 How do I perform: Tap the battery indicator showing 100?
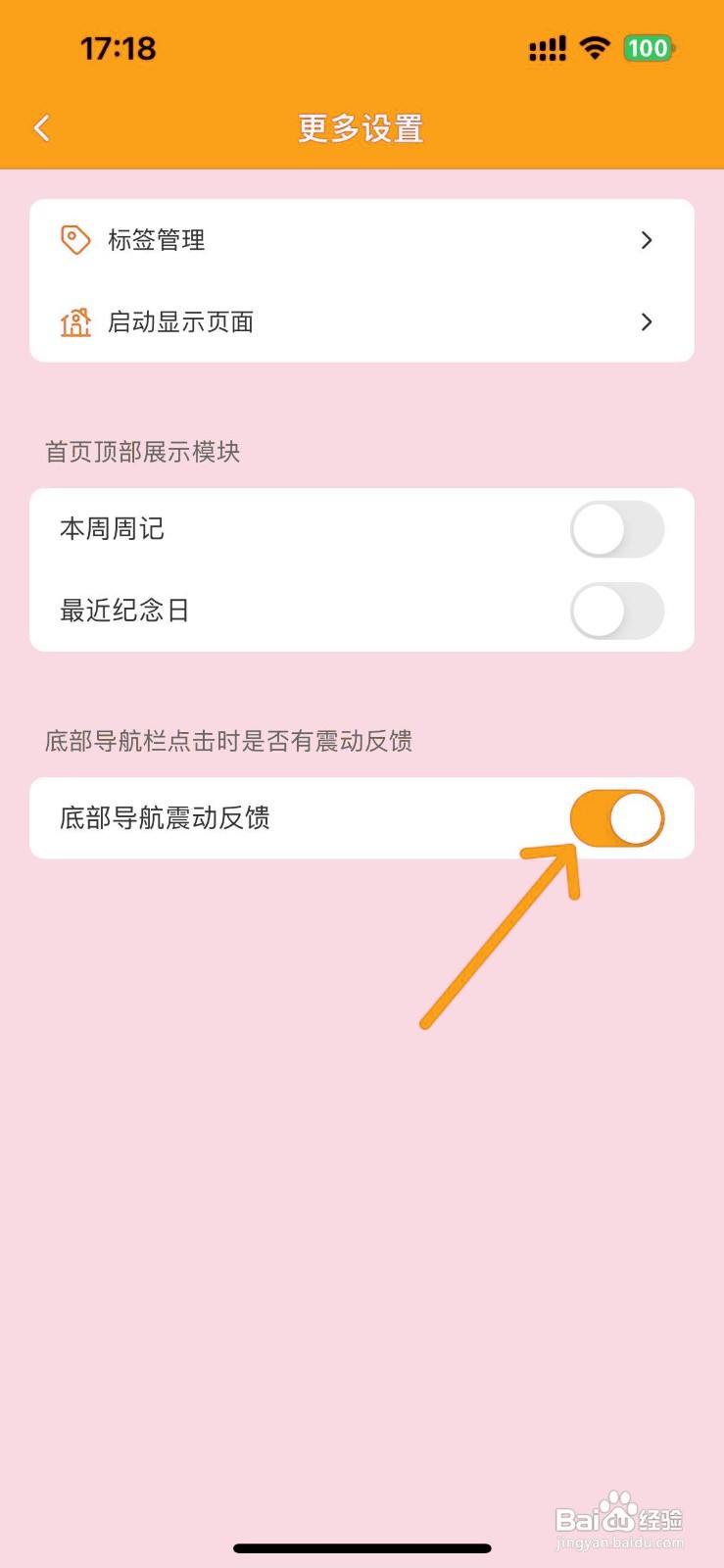point(648,48)
